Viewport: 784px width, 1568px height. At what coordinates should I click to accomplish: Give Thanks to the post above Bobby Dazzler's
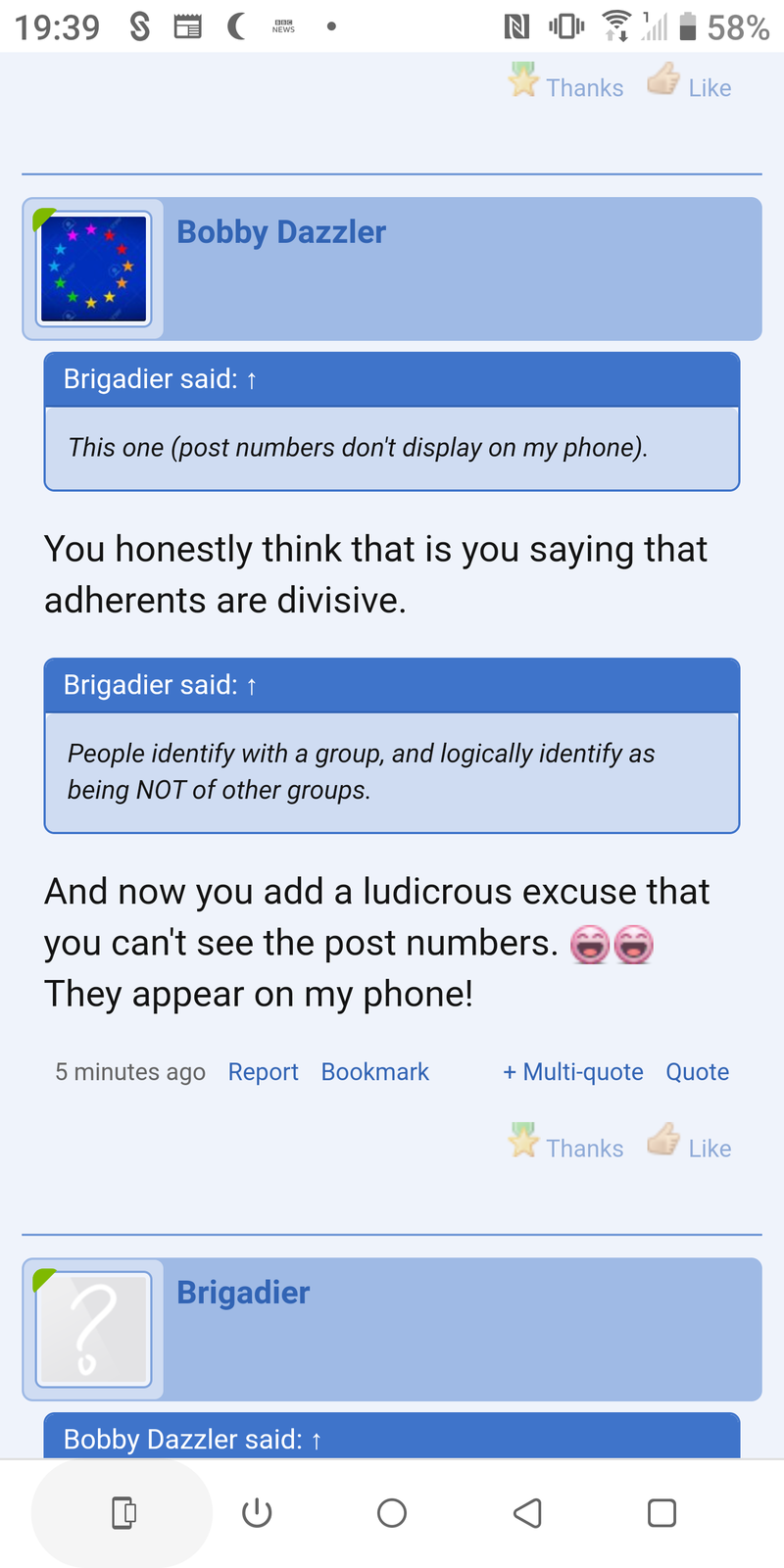coord(566,85)
